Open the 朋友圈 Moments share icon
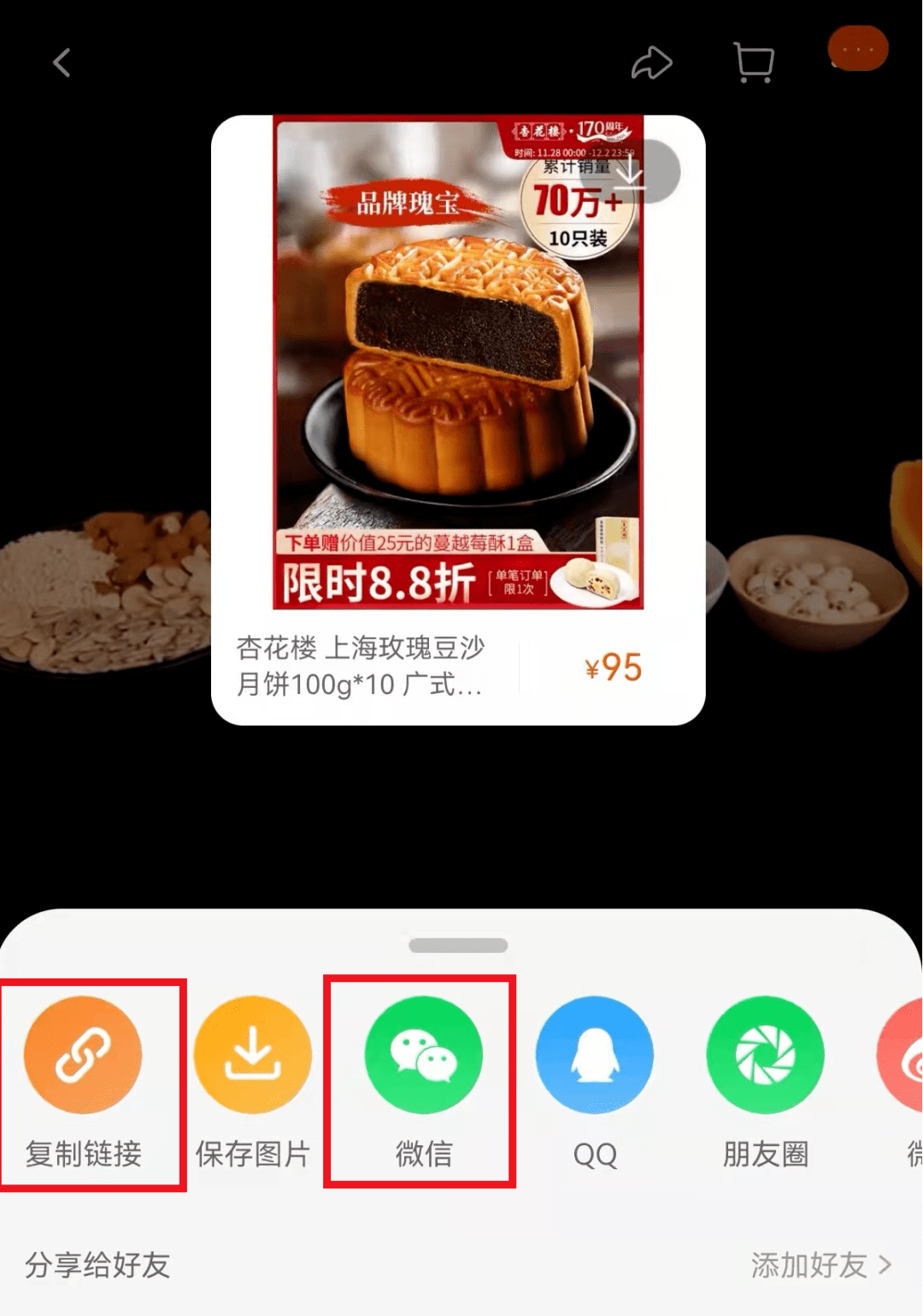 click(x=765, y=1054)
